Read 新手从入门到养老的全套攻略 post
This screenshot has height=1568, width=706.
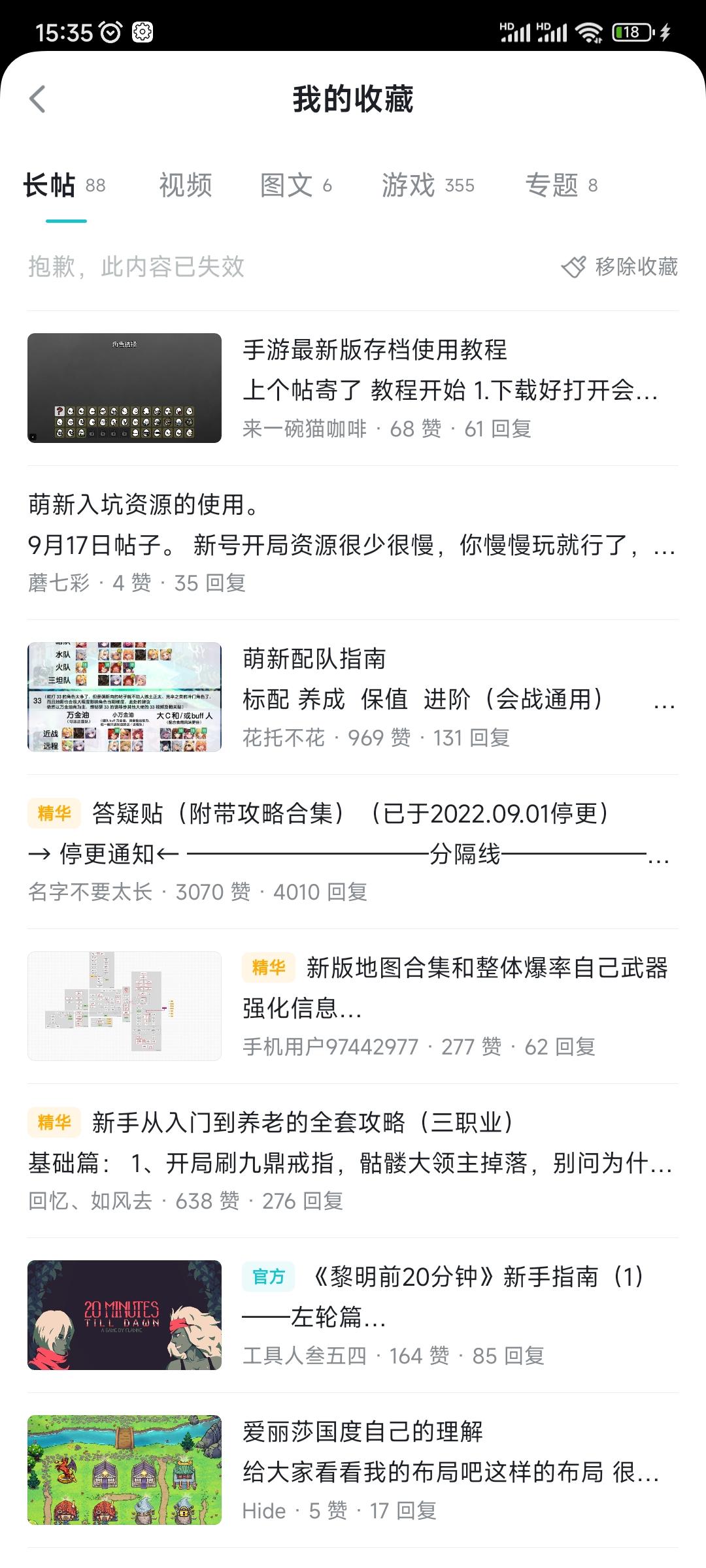coord(353,1161)
